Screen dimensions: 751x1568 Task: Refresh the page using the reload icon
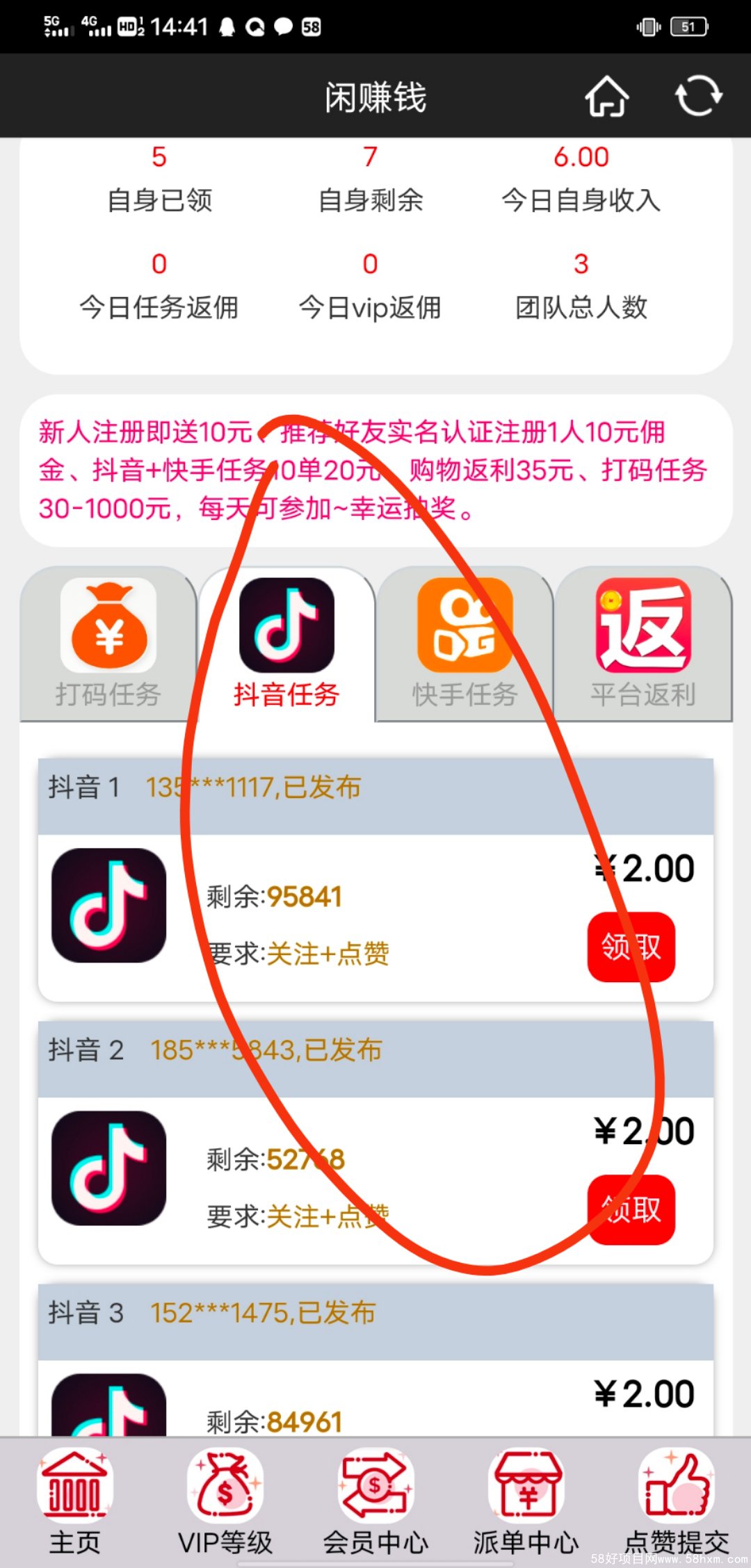(x=698, y=96)
